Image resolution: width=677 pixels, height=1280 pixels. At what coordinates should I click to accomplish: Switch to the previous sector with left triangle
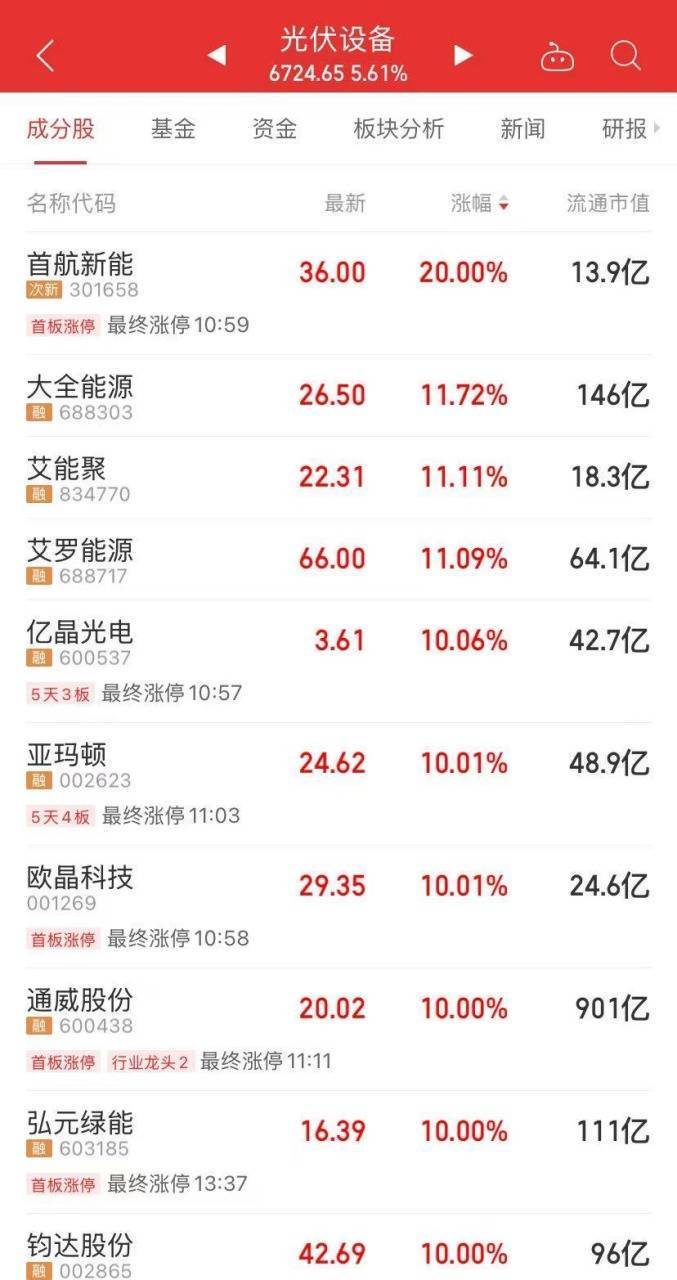point(216,56)
